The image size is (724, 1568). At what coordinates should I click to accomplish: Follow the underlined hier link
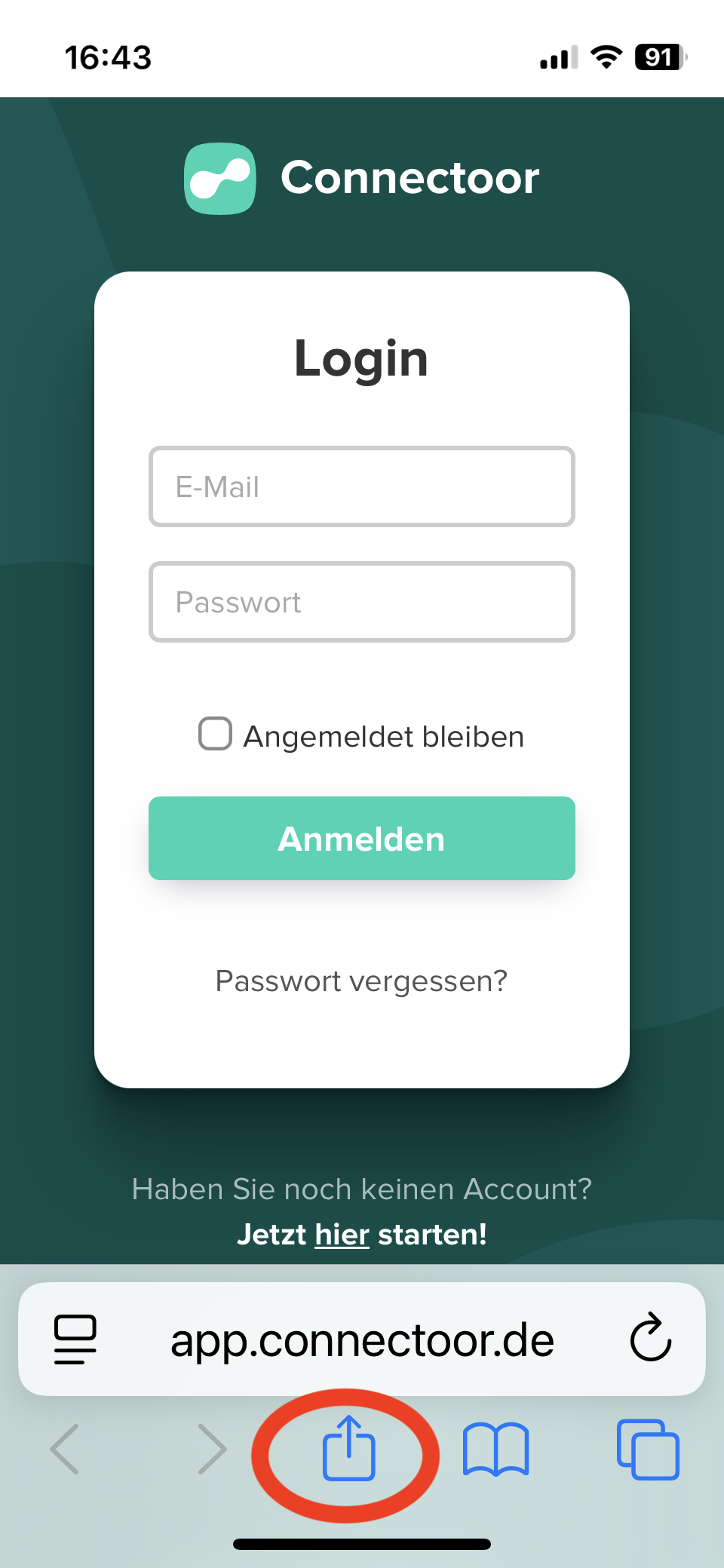[342, 1235]
